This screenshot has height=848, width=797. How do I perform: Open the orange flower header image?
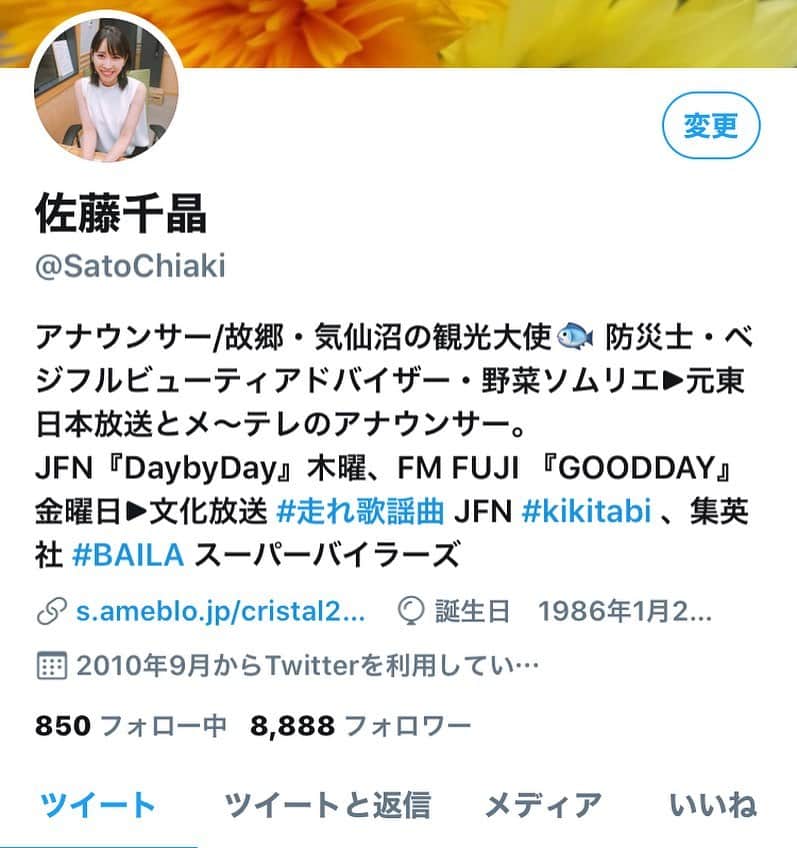click(x=450, y=30)
